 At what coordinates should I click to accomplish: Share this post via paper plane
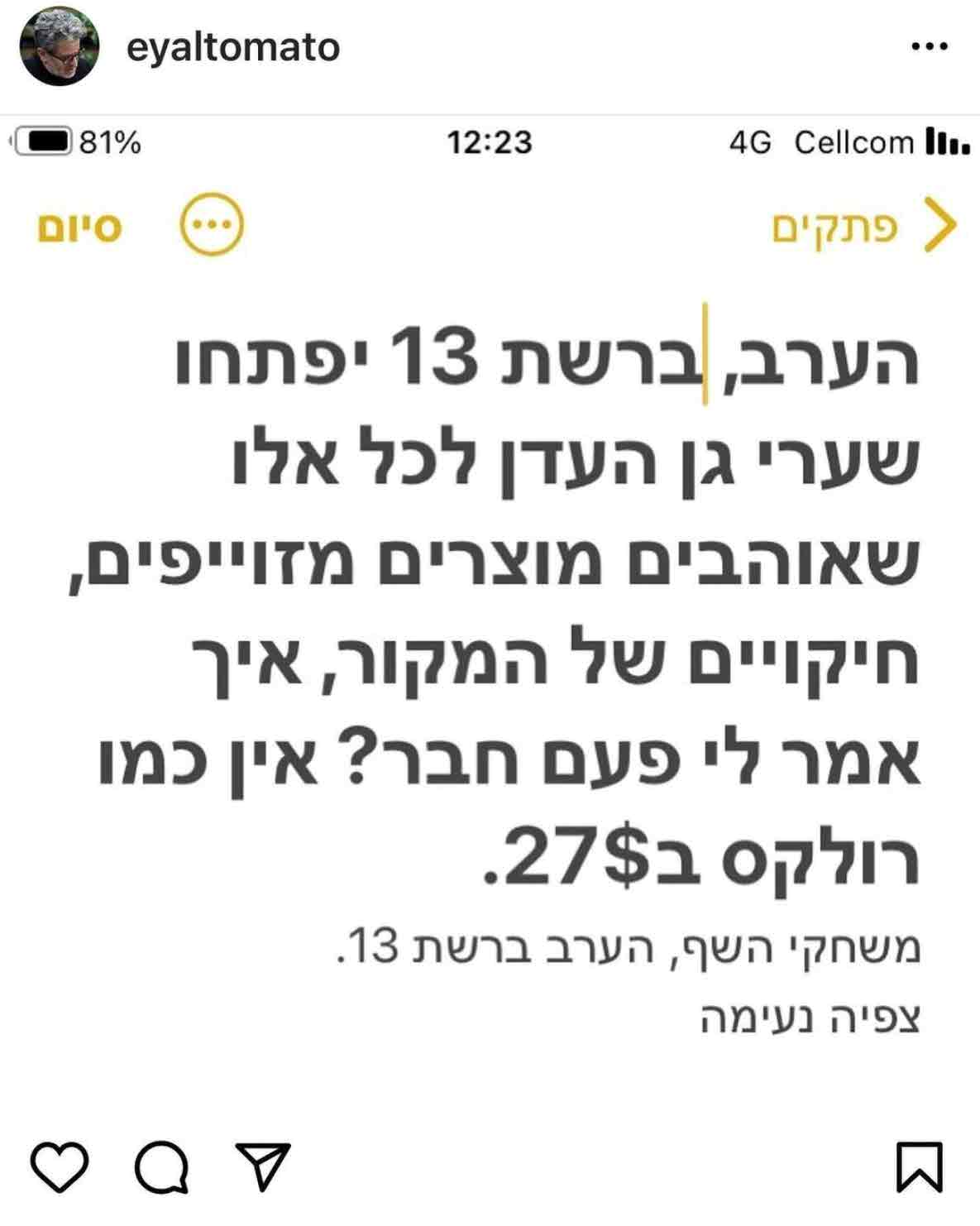263,1166
